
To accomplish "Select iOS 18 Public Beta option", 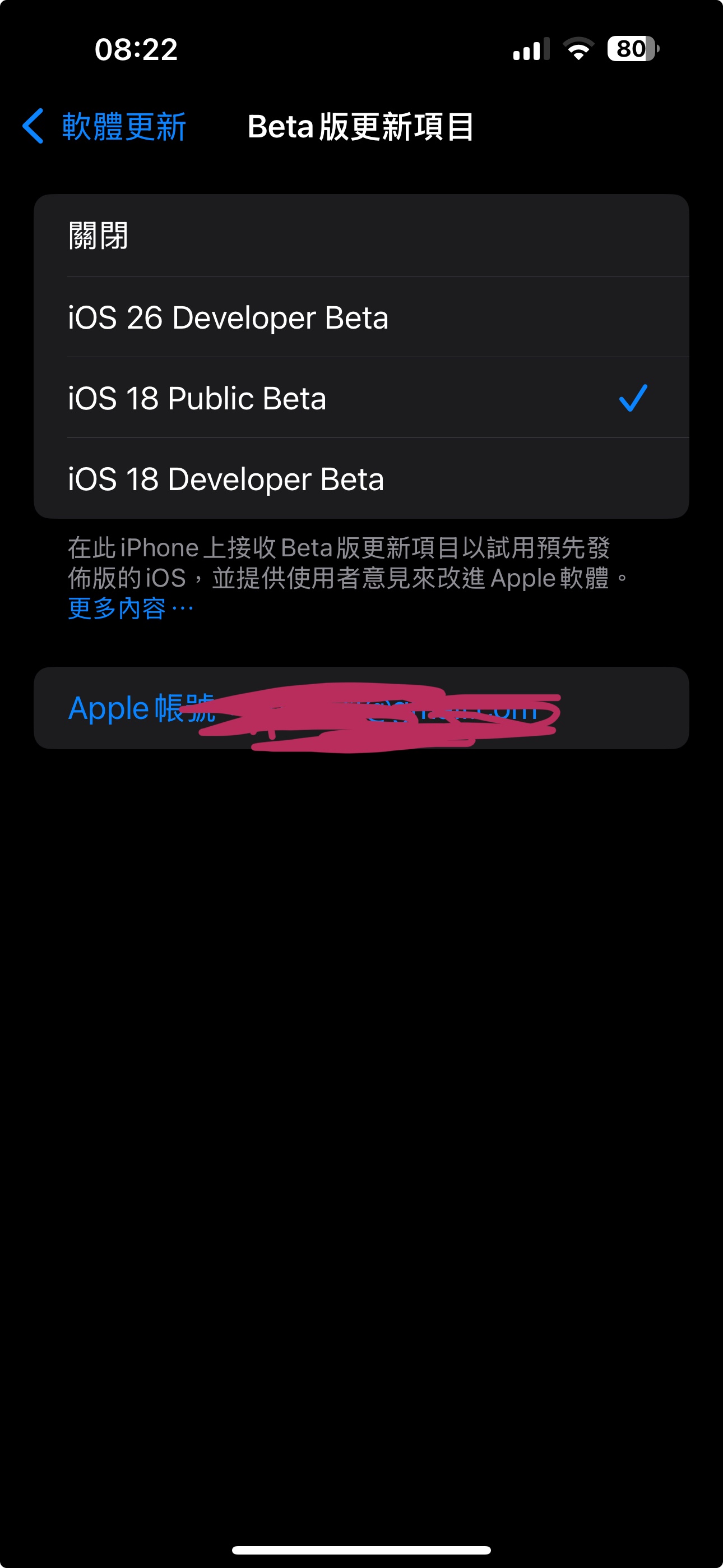I will pos(360,398).
